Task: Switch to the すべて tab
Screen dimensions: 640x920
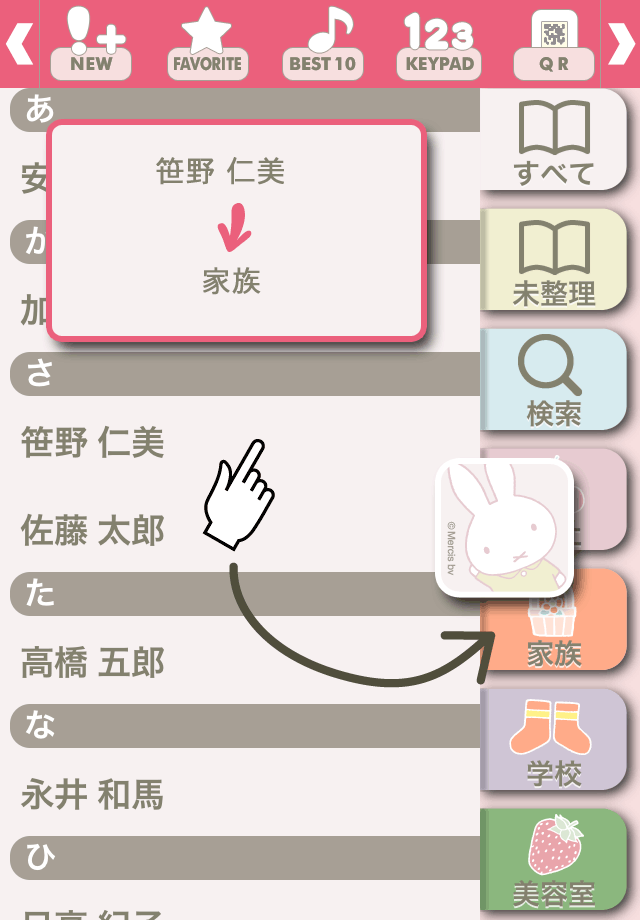Action: [x=553, y=142]
